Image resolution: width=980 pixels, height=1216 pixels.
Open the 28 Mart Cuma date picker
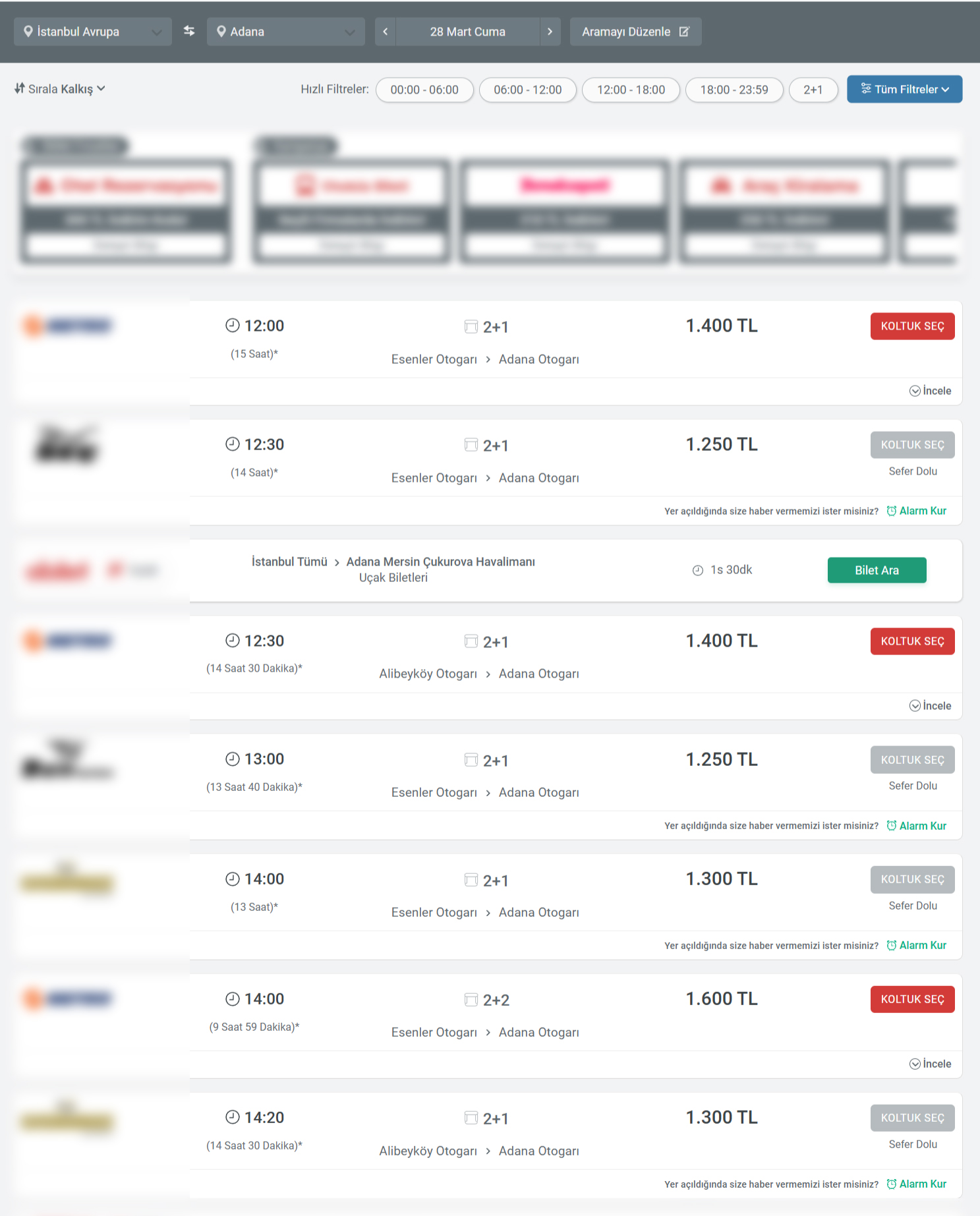coord(467,32)
